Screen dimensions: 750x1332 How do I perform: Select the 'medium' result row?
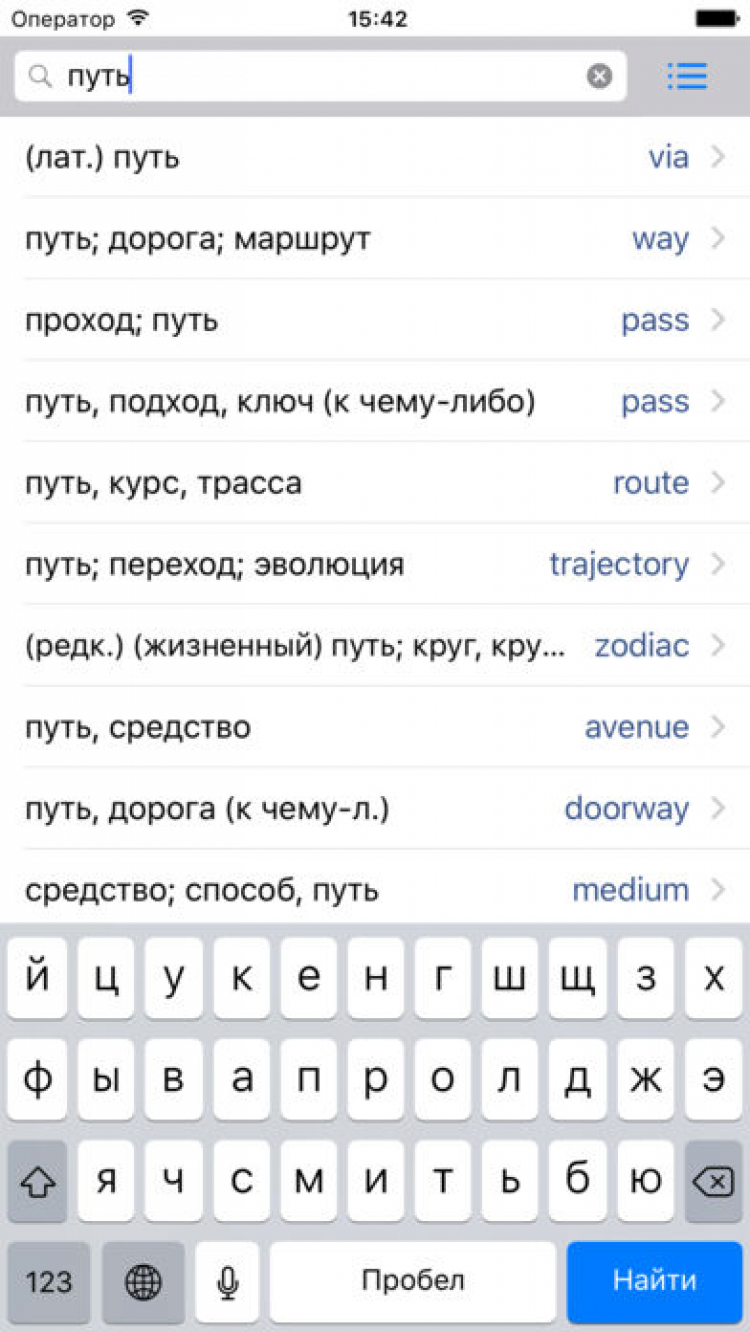pyautogui.click(x=375, y=889)
